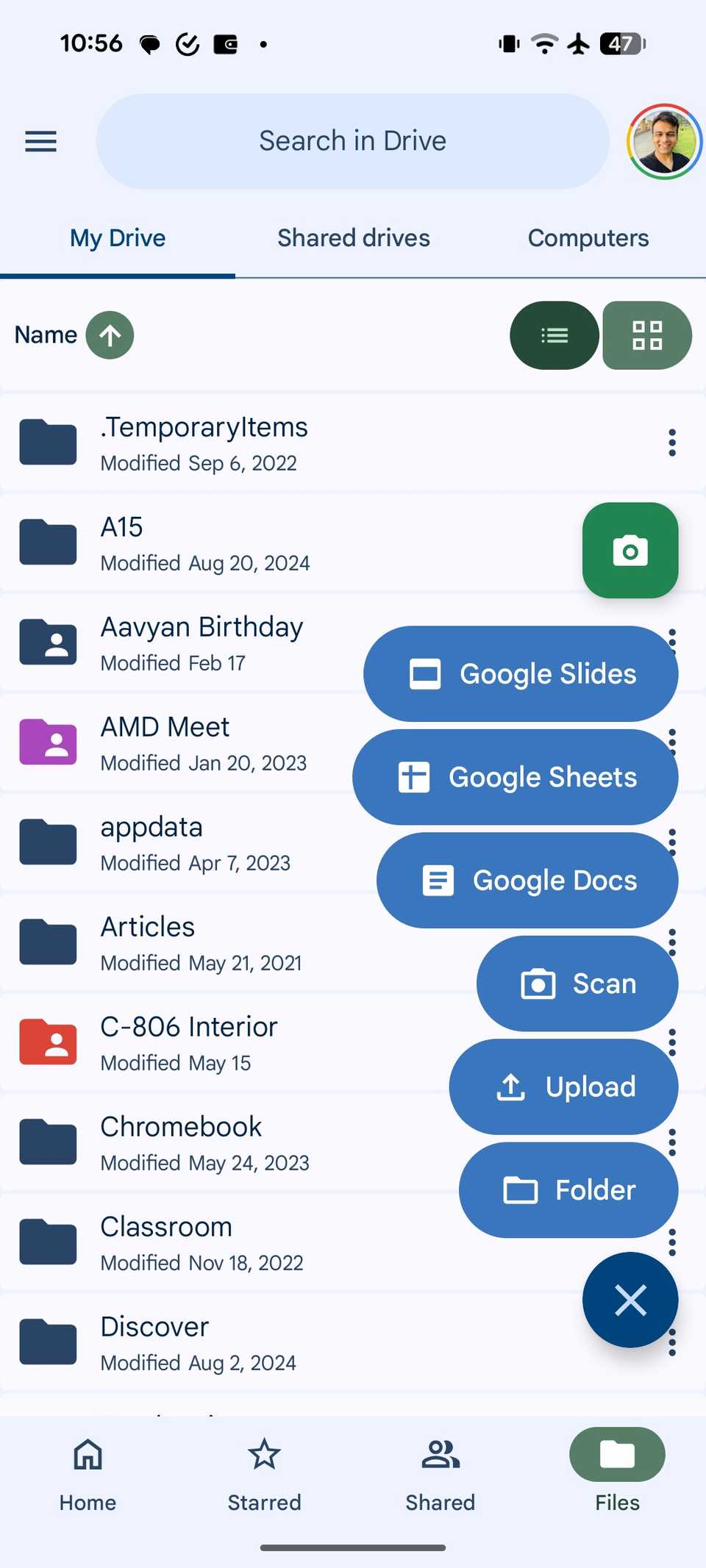Select list view layout
706x1568 pixels.
coord(554,335)
